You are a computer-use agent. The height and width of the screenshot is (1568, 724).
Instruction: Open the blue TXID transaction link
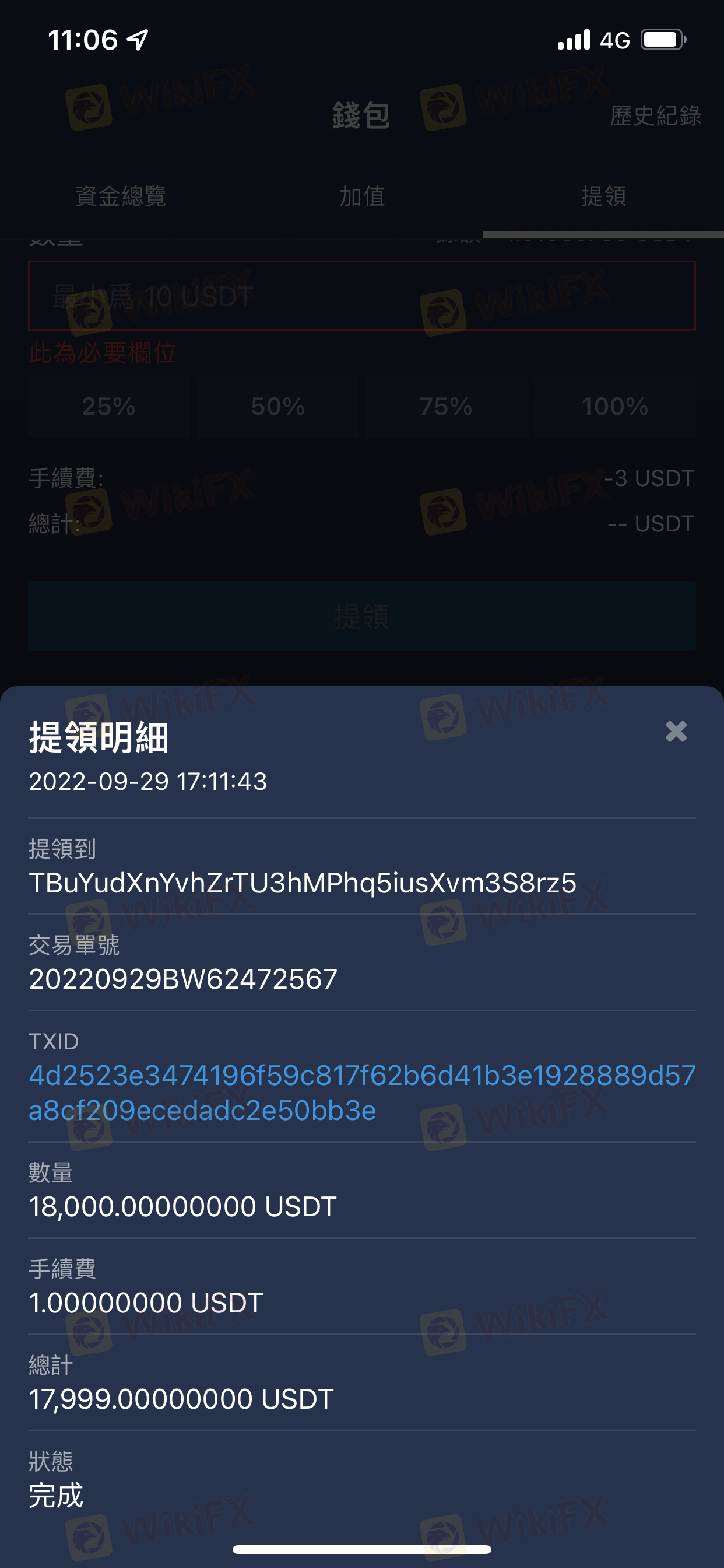click(362, 1093)
